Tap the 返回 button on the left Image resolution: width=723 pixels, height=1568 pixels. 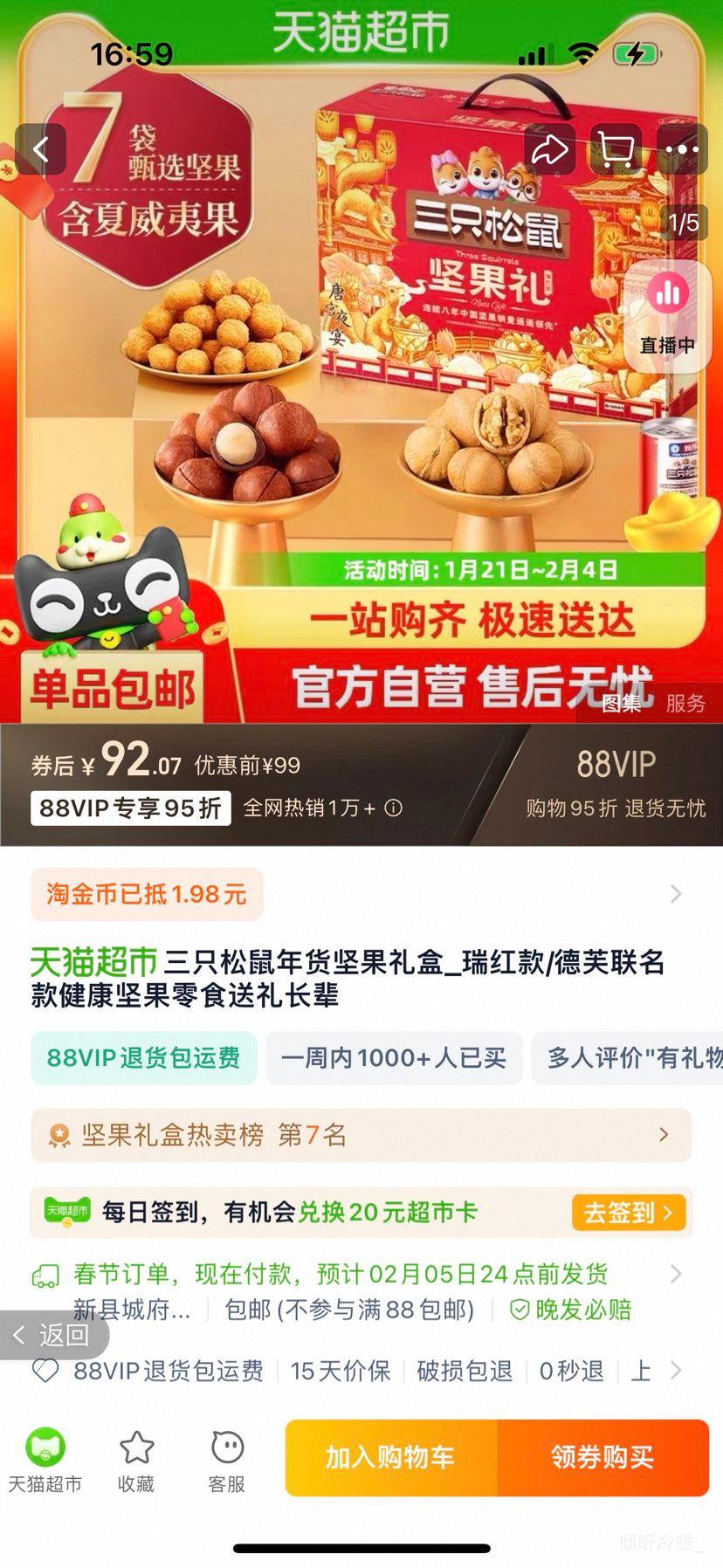point(52,1336)
